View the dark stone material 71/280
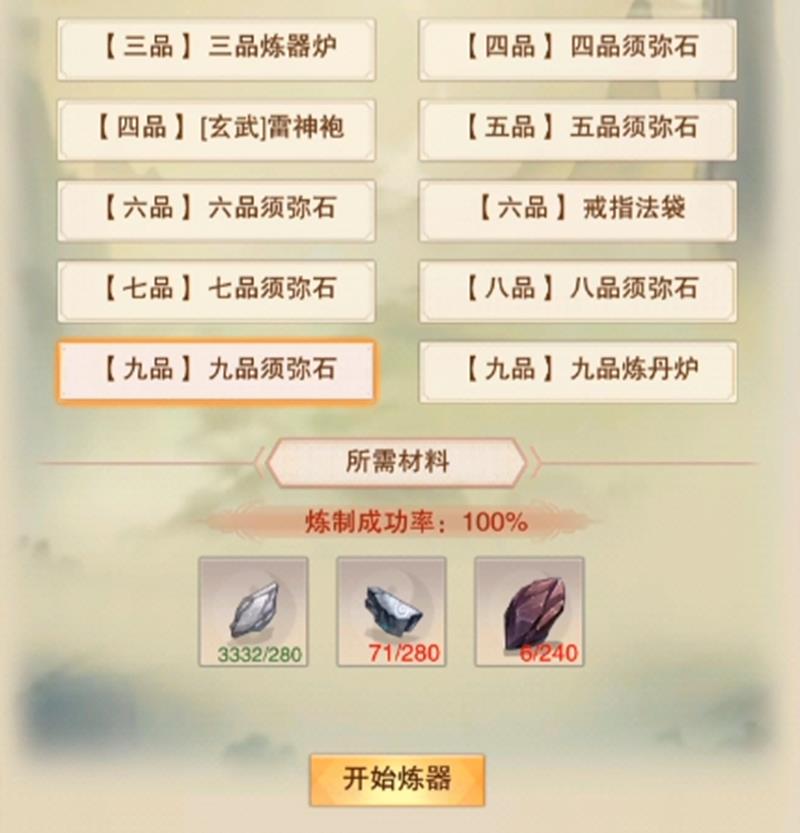This screenshot has height=833, width=800. (x=391, y=612)
